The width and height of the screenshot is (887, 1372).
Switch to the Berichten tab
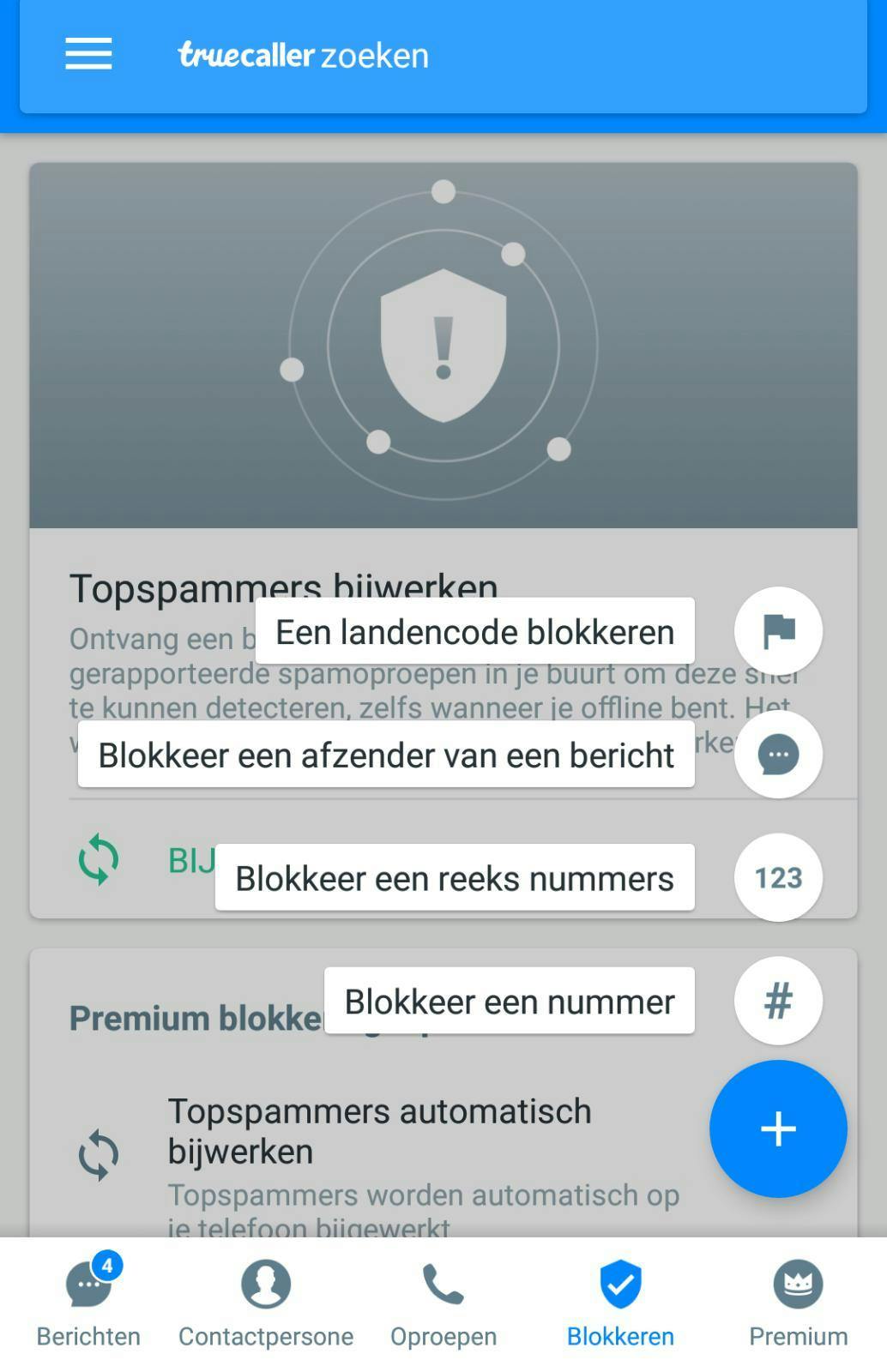point(88,1303)
